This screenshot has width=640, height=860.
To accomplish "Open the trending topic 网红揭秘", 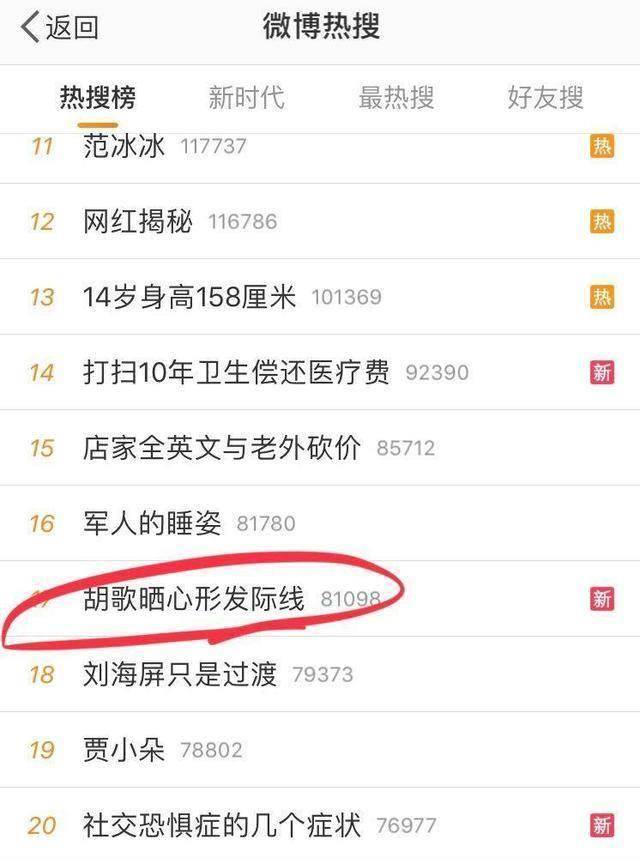I will point(138,221).
